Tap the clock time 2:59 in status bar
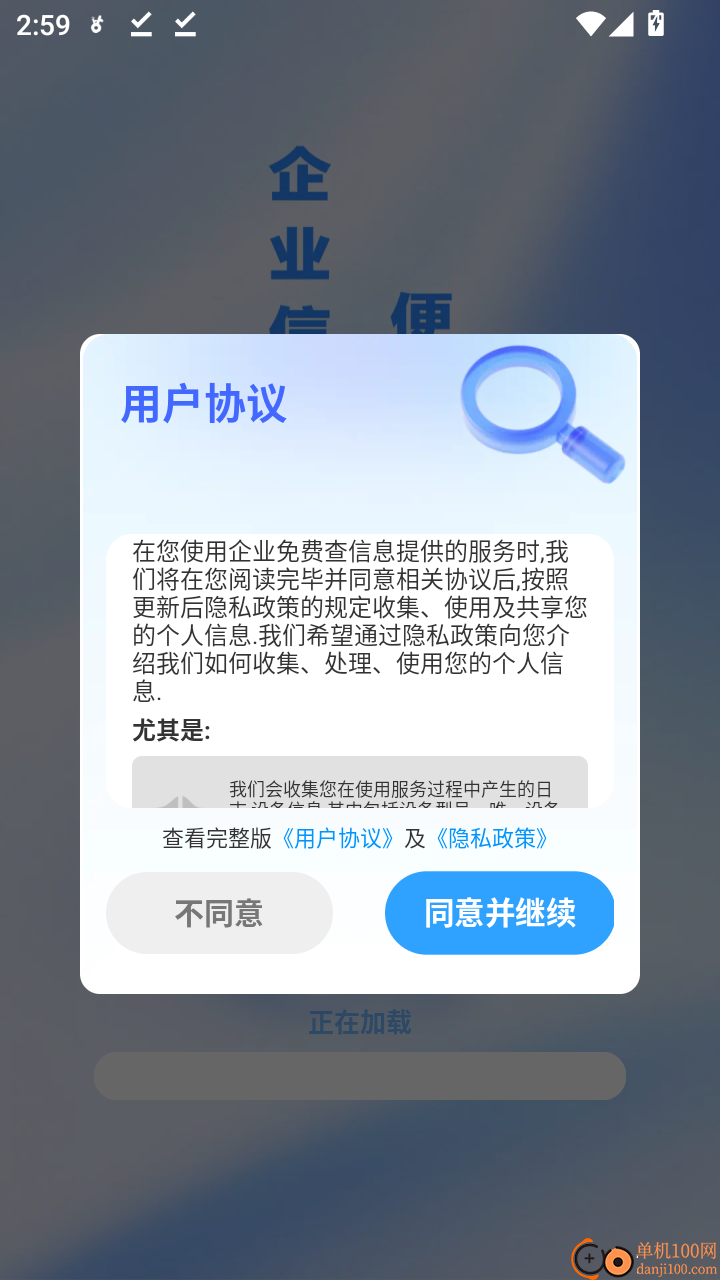Viewport: 720px width, 1280px height. click(x=42, y=25)
